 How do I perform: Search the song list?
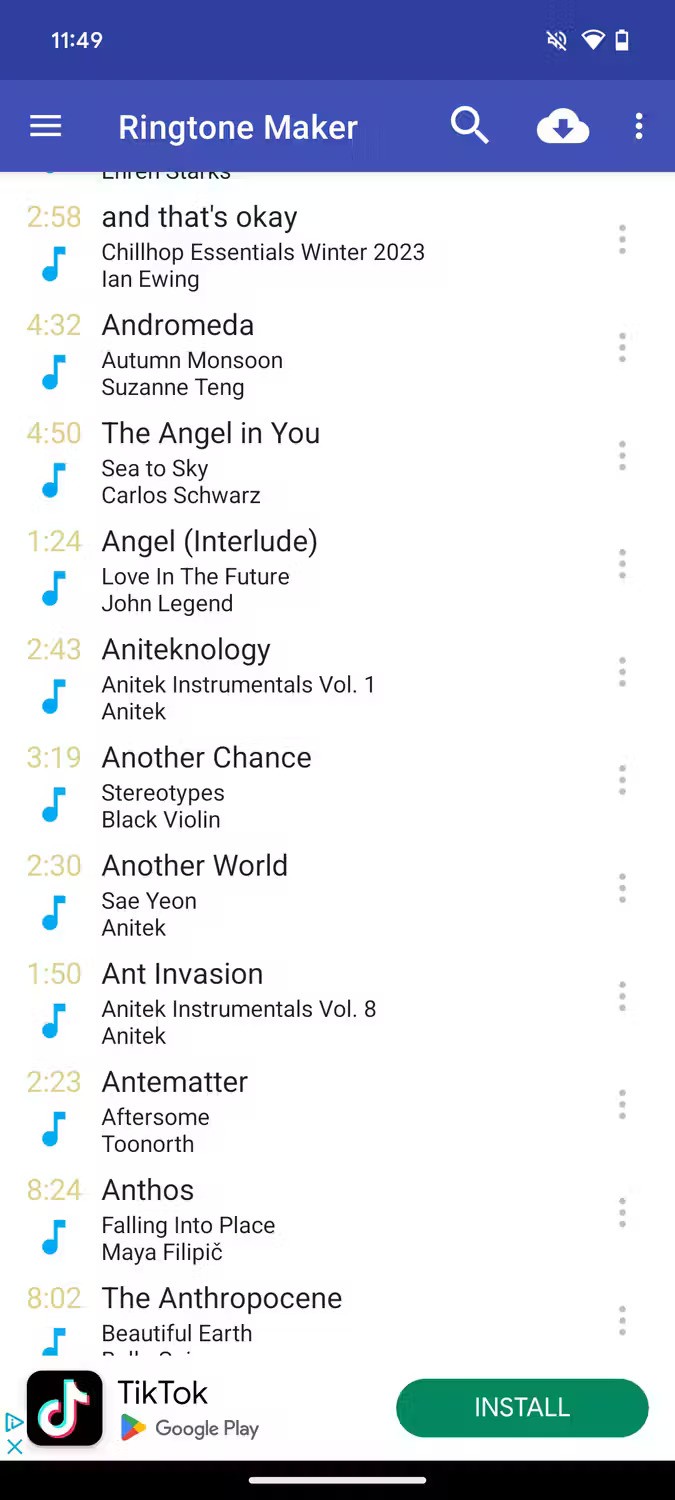click(x=469, y=127)
